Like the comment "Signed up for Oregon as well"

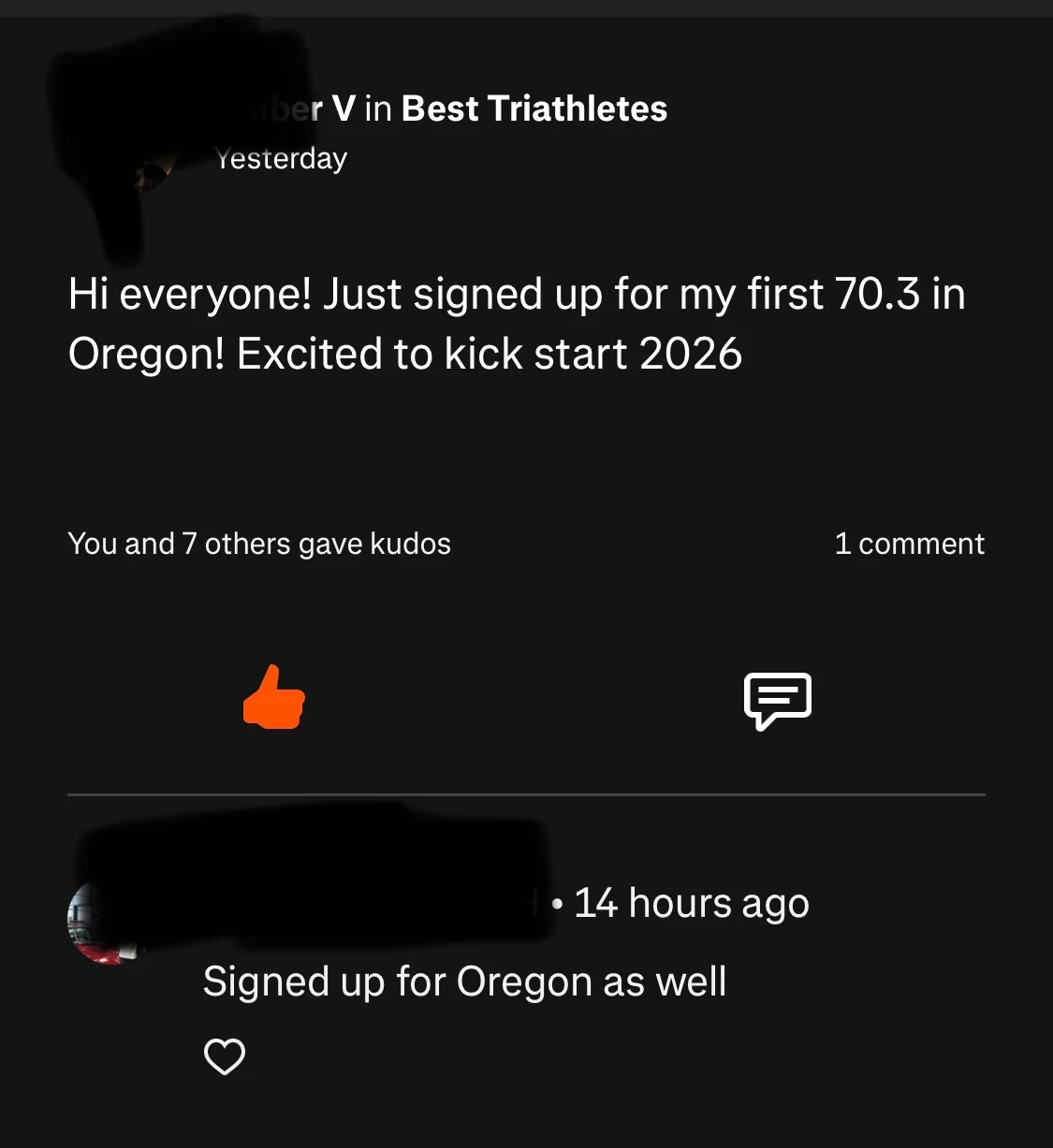pos(225,1056)
